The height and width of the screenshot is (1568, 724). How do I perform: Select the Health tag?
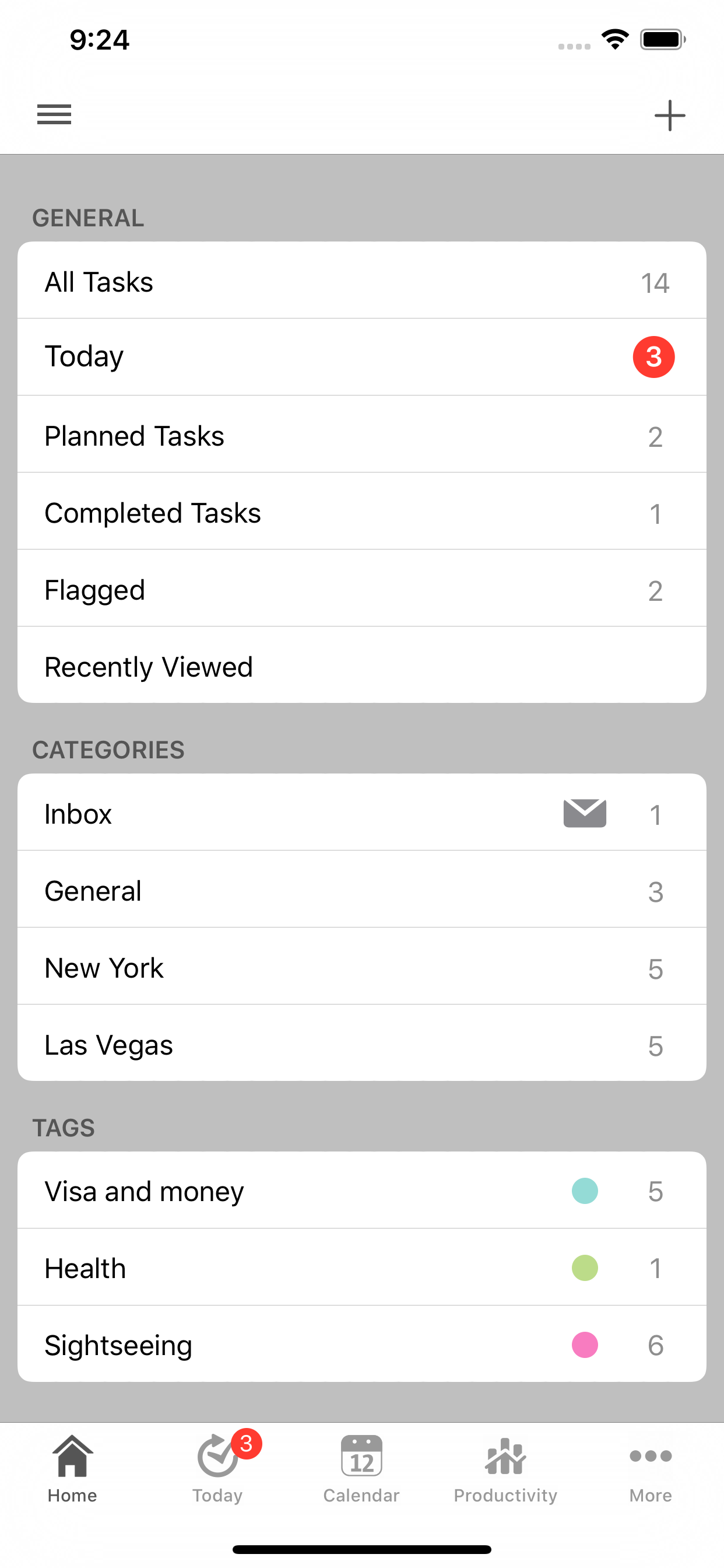click(x=361, y=1268)
